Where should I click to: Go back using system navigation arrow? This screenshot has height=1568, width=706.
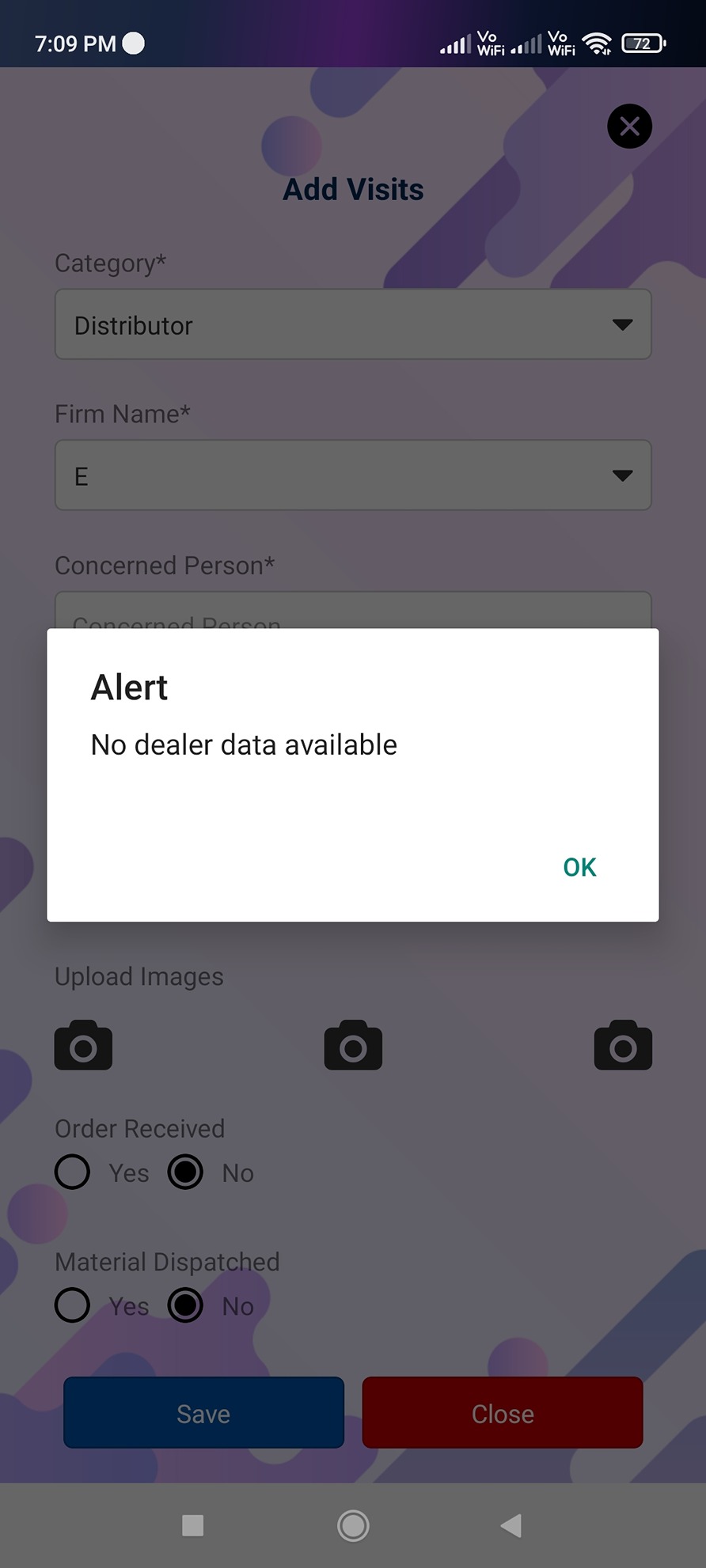(x=511, y=1525)
